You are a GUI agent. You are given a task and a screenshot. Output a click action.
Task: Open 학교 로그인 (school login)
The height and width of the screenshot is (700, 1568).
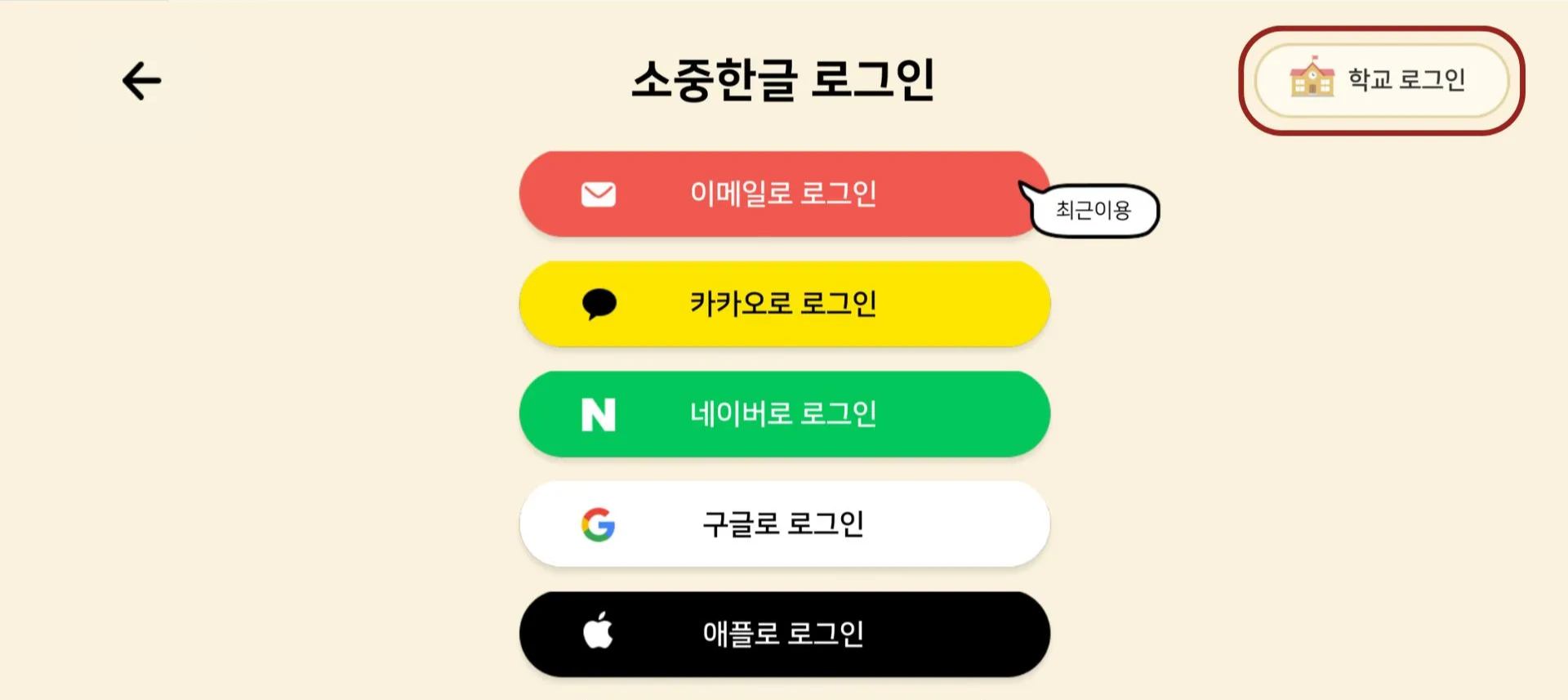[1381, 80]
